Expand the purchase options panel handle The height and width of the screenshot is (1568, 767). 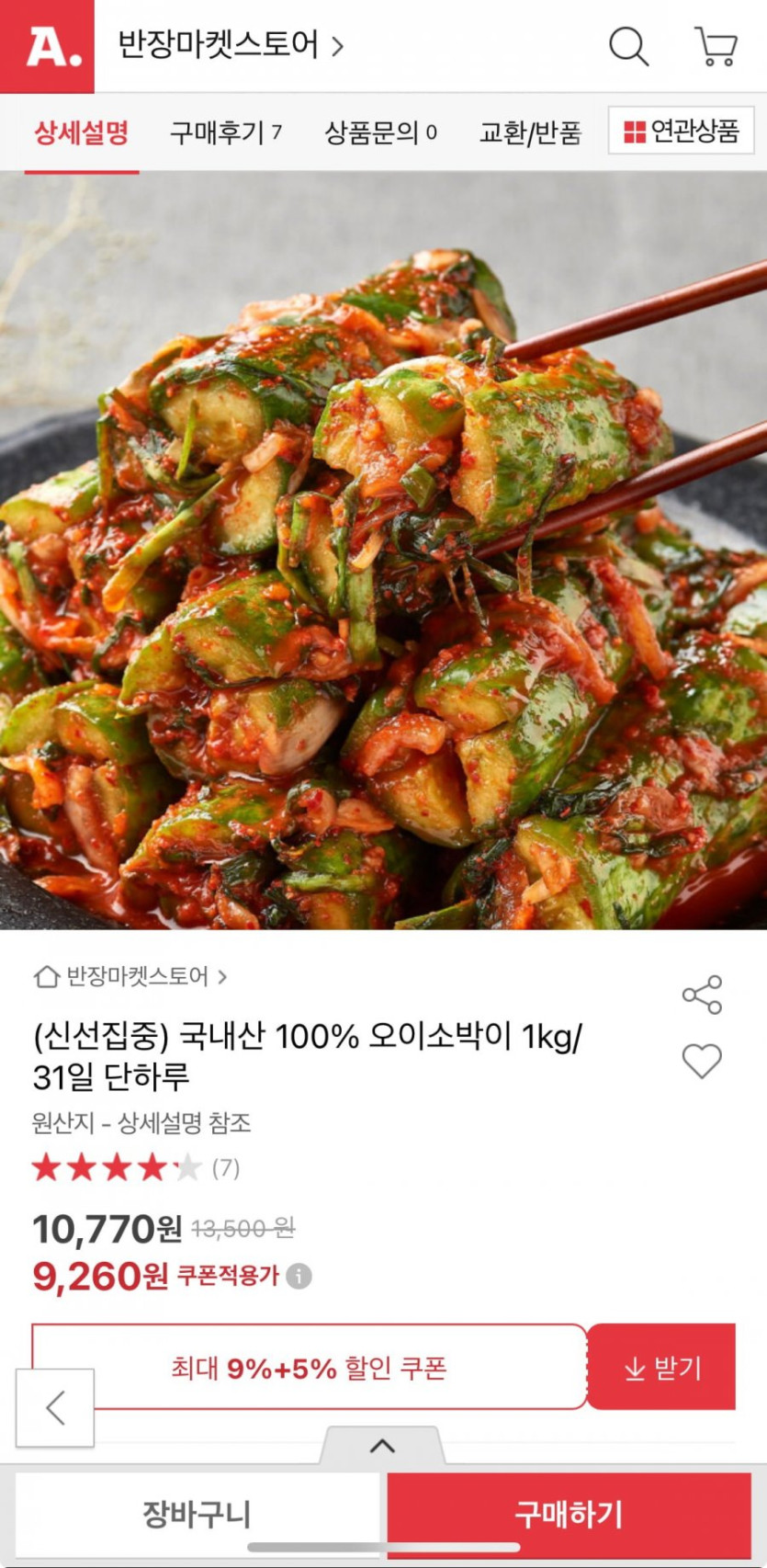point(382,1446)
